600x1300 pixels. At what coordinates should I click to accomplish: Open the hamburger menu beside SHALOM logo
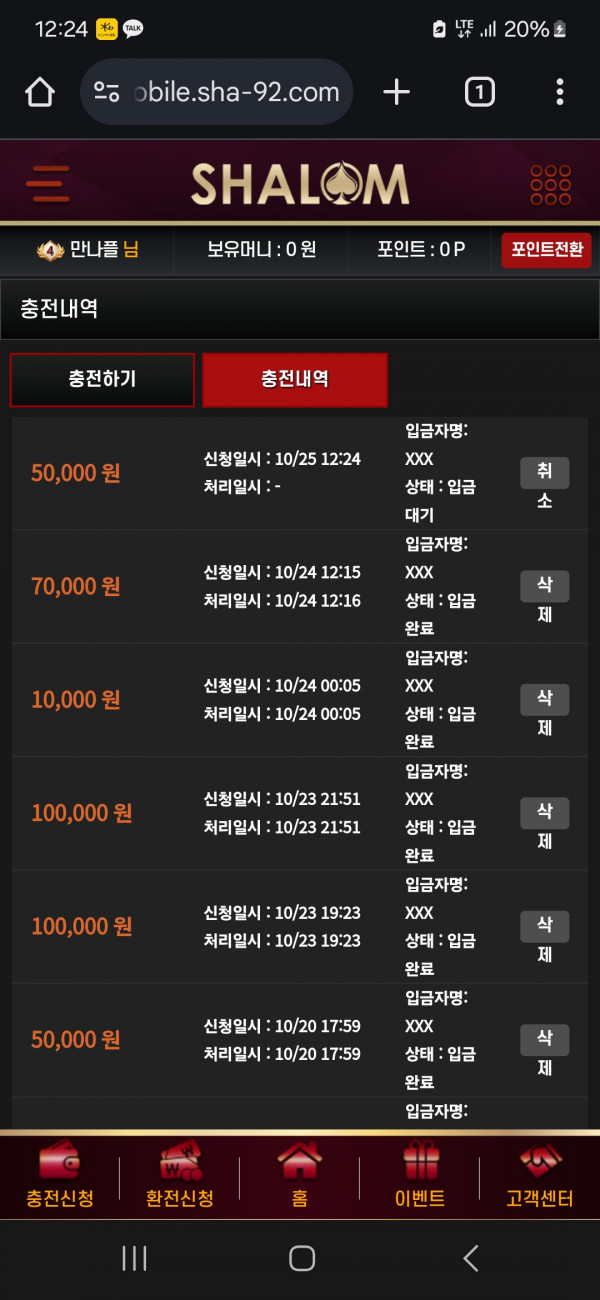(x=47, y=184)
